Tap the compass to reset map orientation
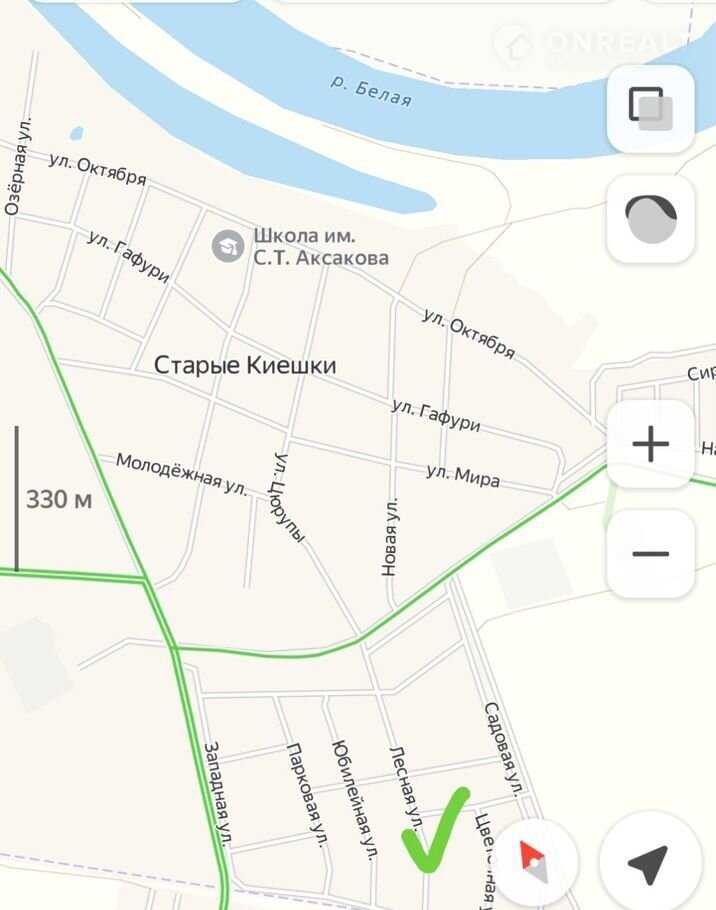The width and height of the screenshot is (716, 910). [534, 862]
